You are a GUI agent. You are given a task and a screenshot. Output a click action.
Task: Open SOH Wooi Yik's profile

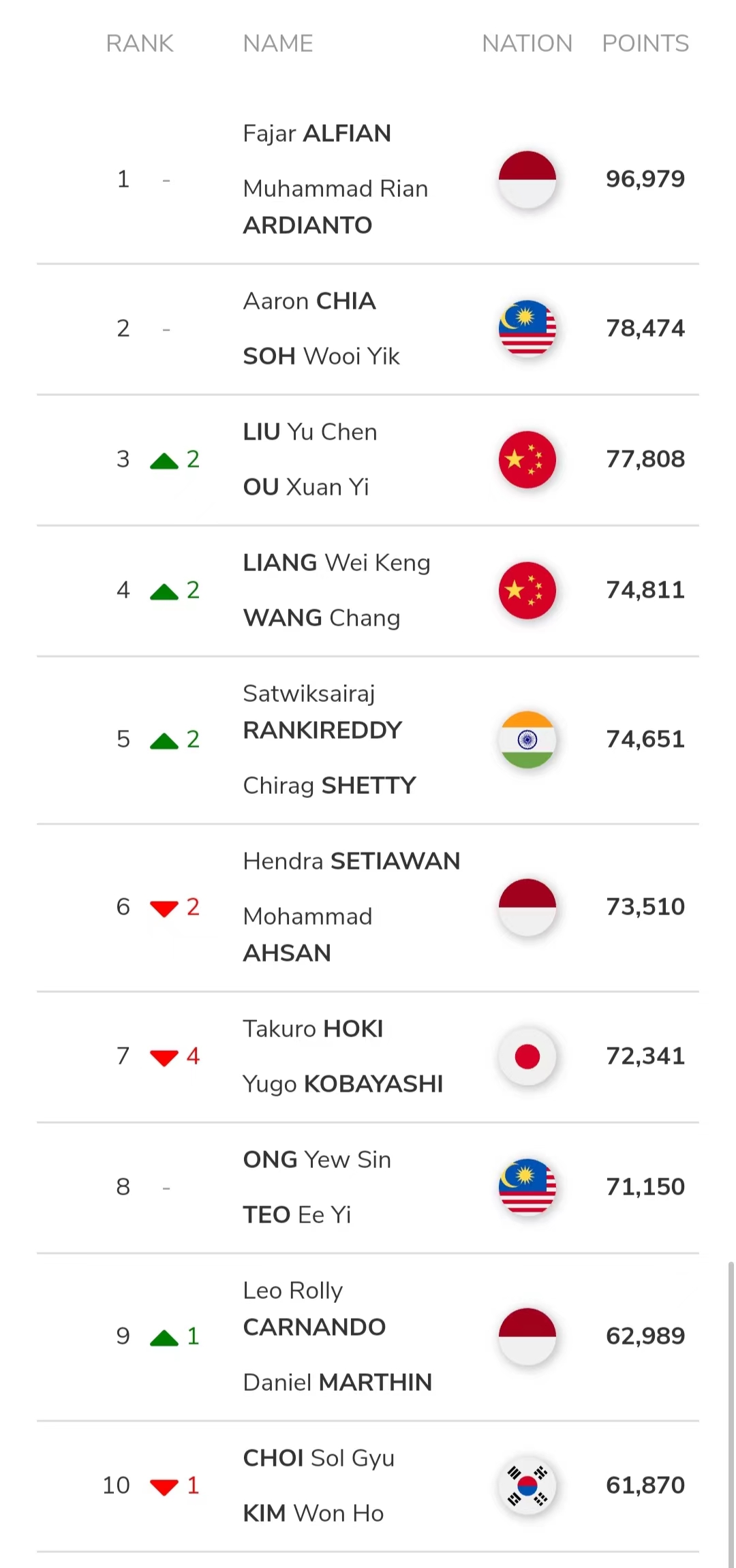pyautogui.click(x=321, y=356)
